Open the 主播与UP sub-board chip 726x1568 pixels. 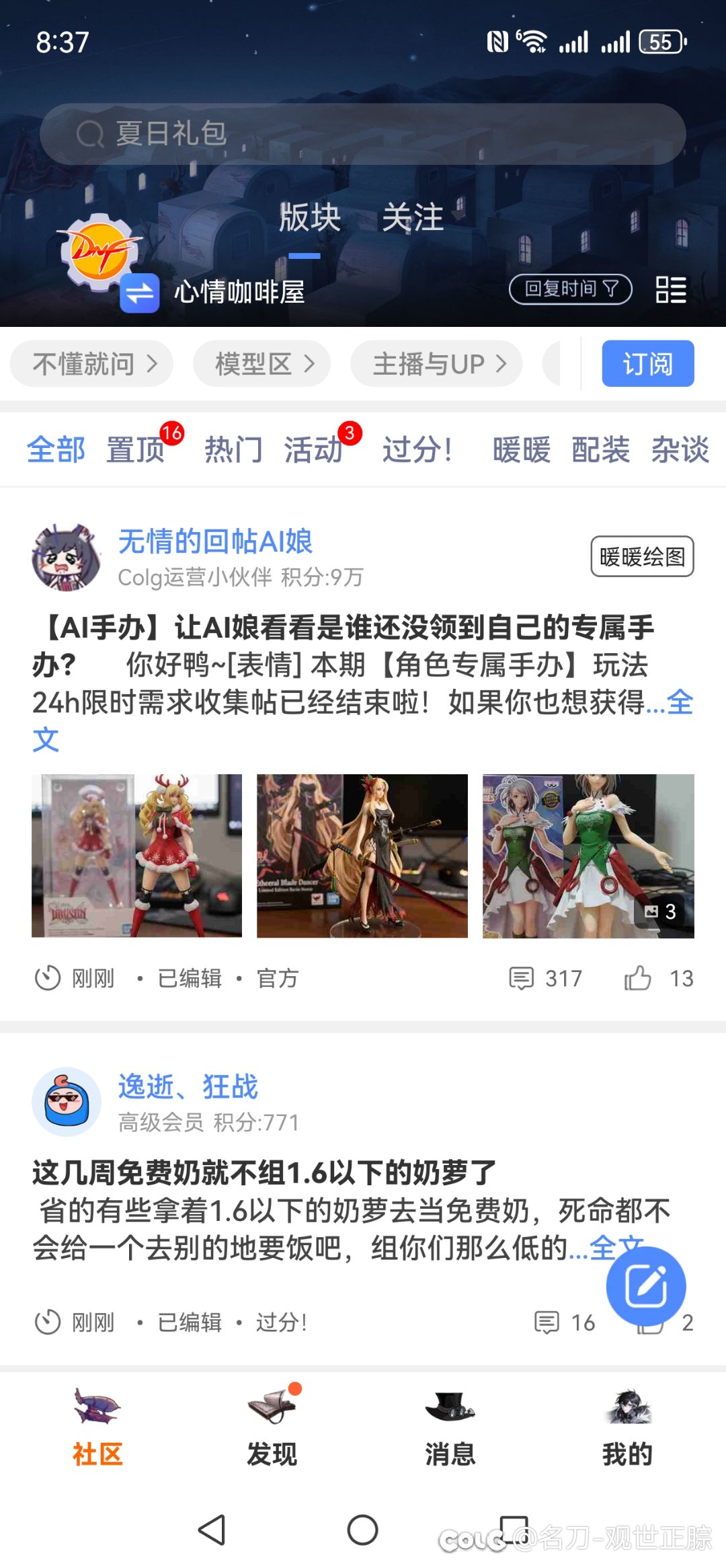click(x=436, y=364)
